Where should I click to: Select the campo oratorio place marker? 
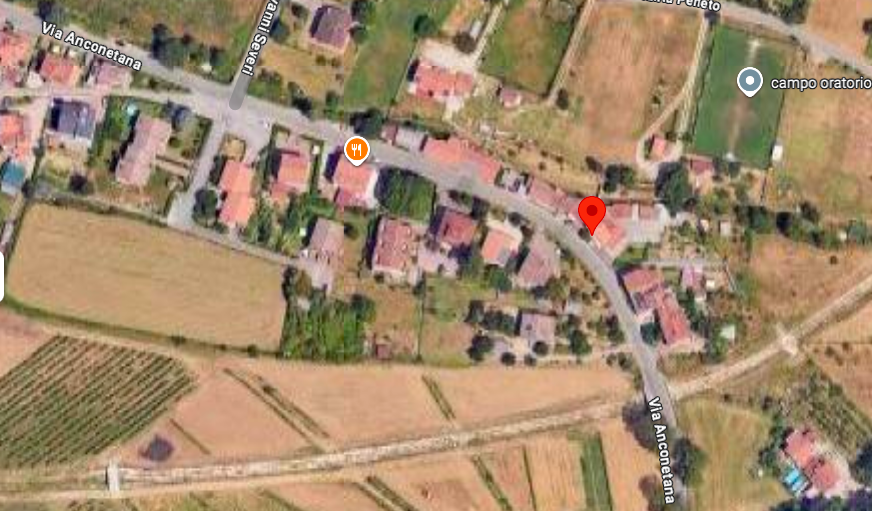tap(749, 81)
